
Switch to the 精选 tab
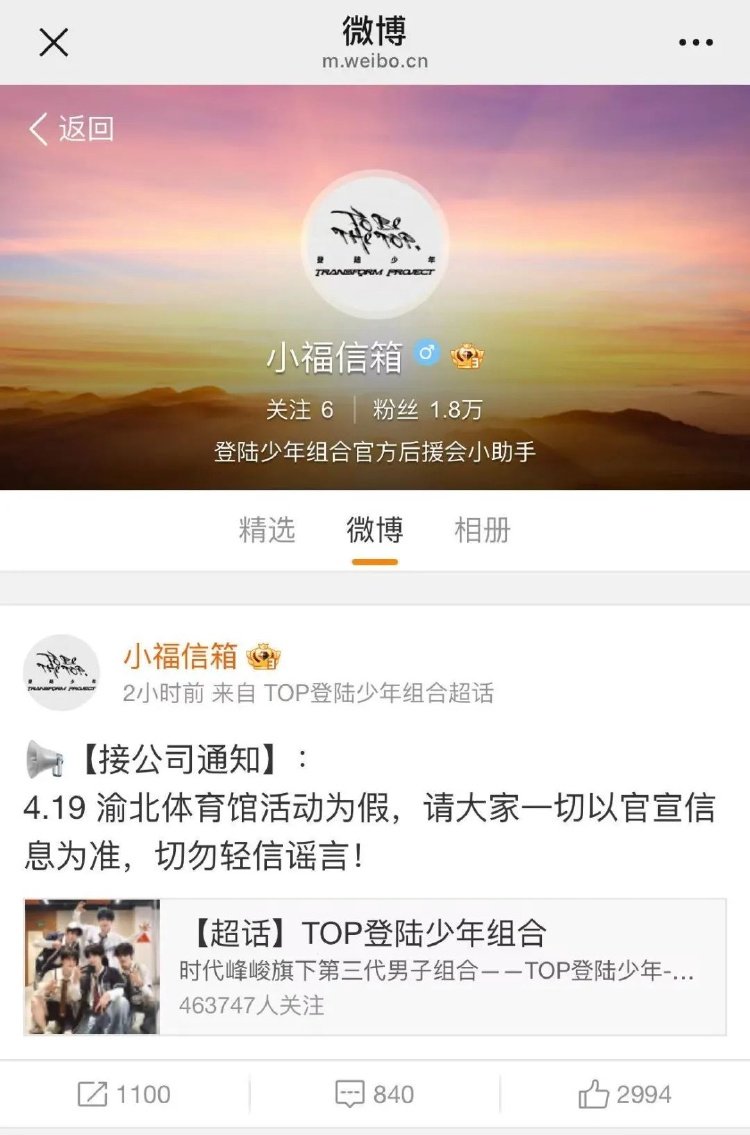pos(267,530)
